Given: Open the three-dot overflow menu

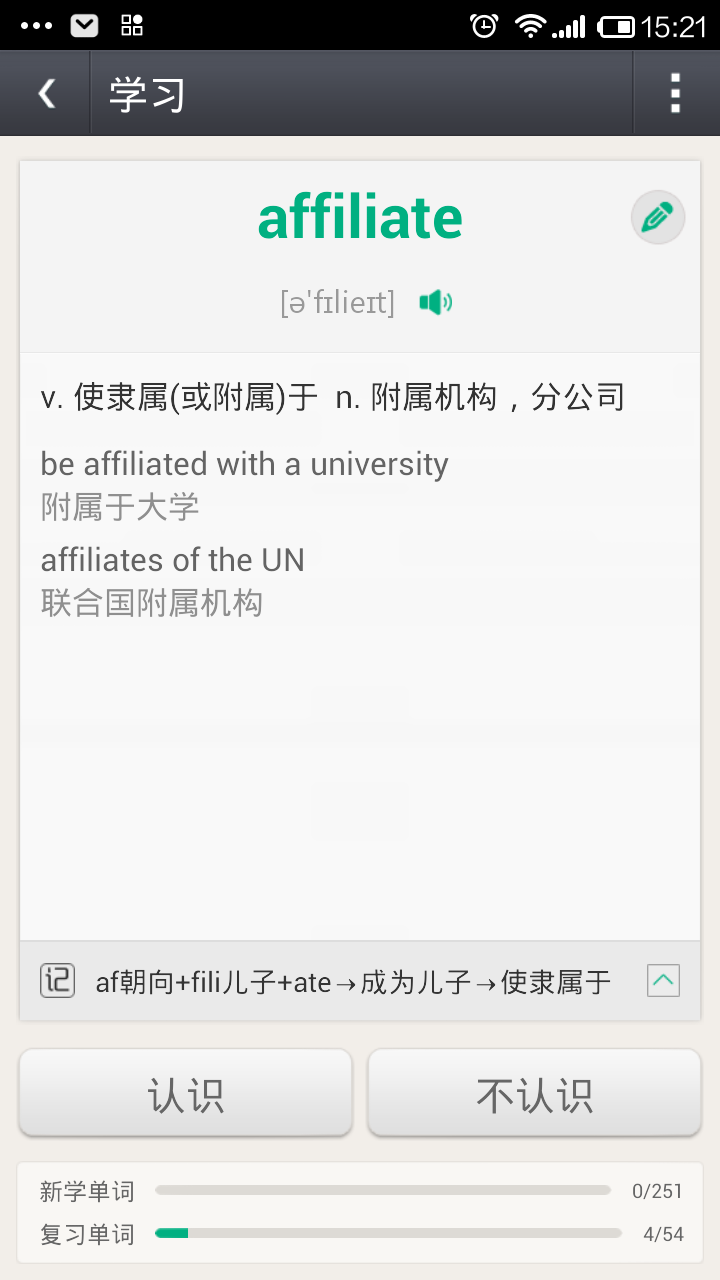Looking at the screenshot, I should tap(676, 94).
